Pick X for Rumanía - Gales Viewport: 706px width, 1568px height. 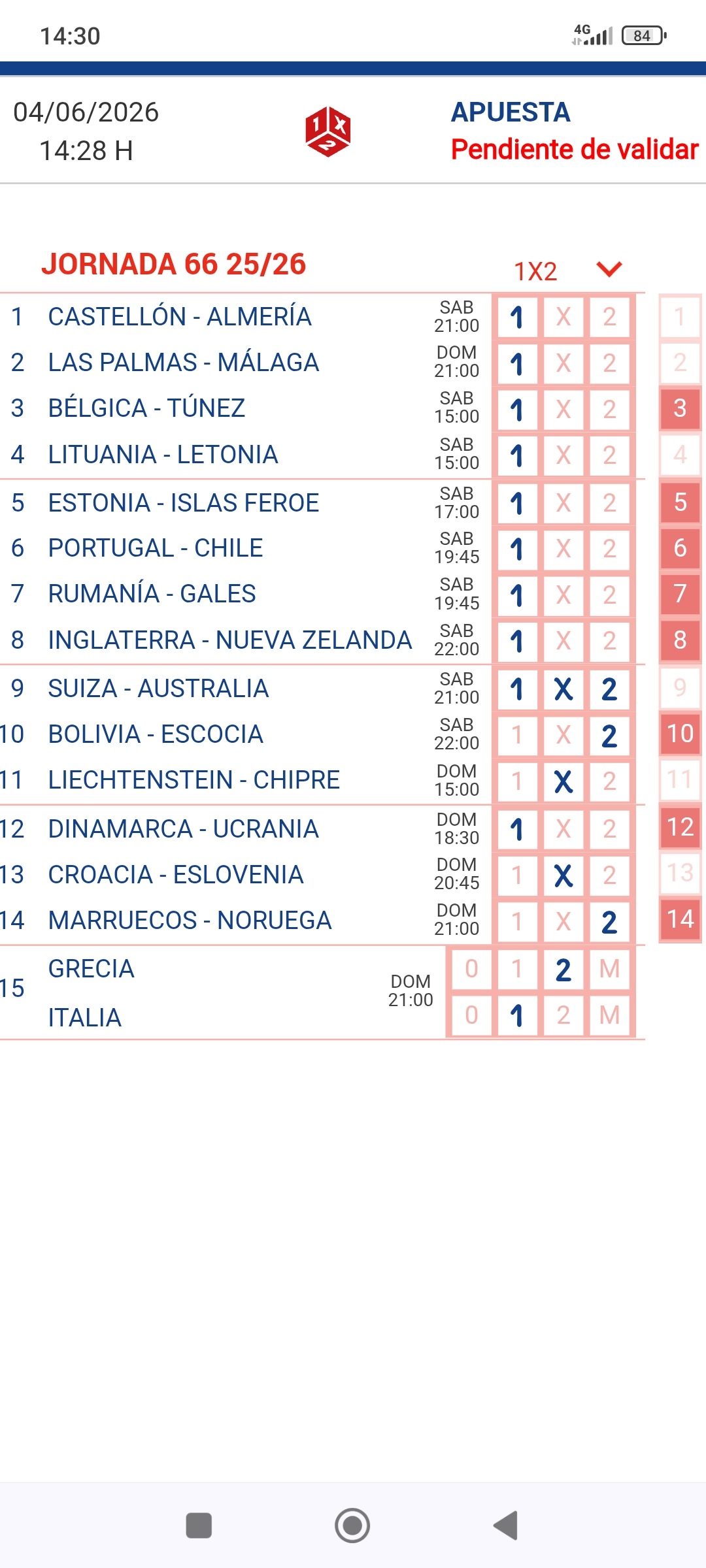click(563, 595)
